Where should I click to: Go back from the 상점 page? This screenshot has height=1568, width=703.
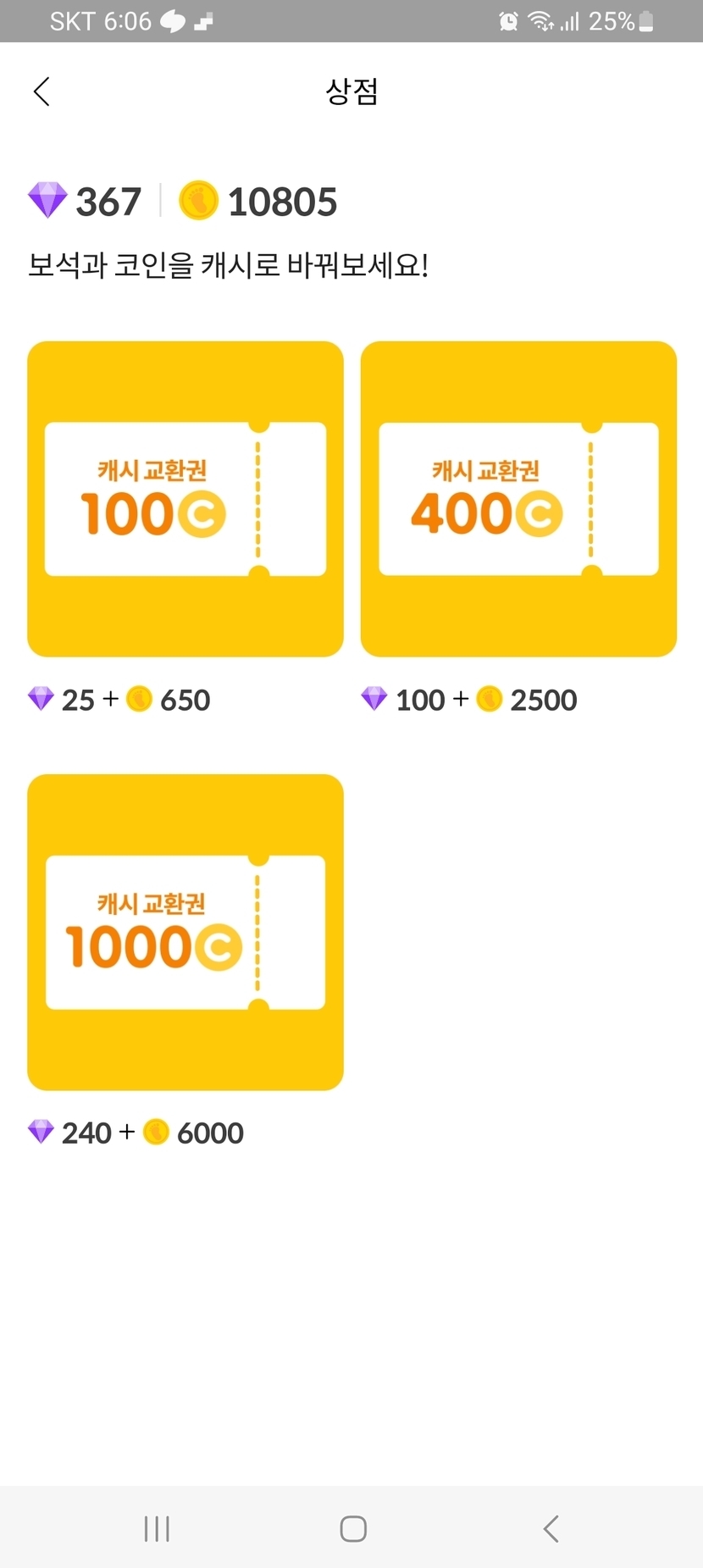(42, 91)
